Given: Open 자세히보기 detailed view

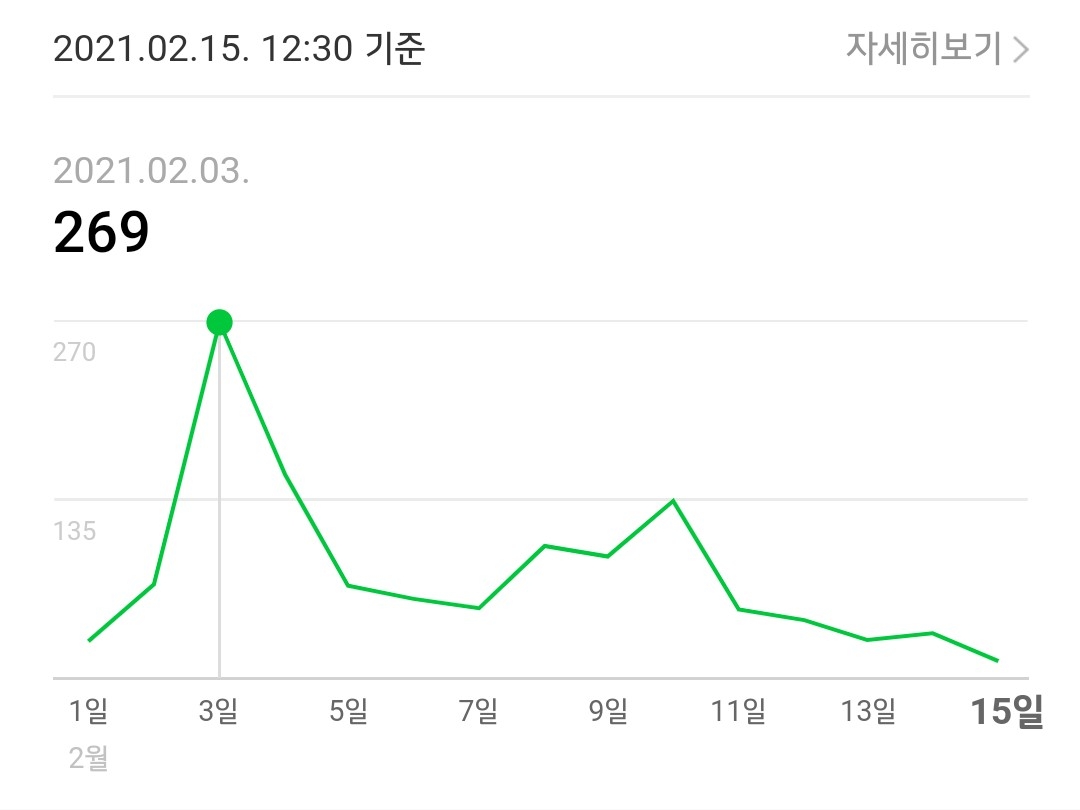Looking at the screenshot, I should tap(936, 48).
